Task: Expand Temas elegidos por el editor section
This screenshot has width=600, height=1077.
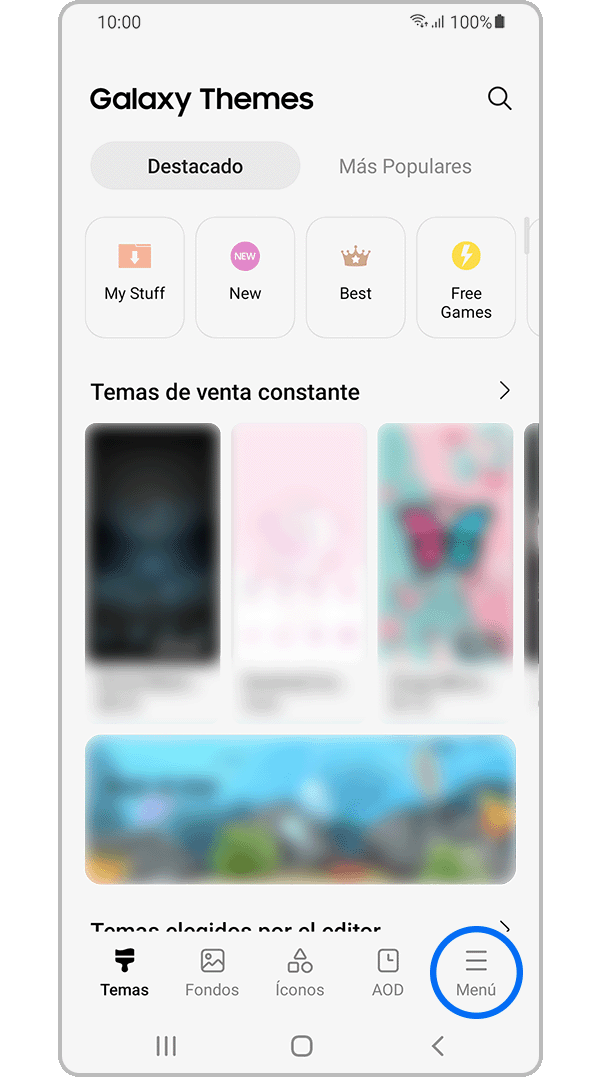Action: (504, 927)
